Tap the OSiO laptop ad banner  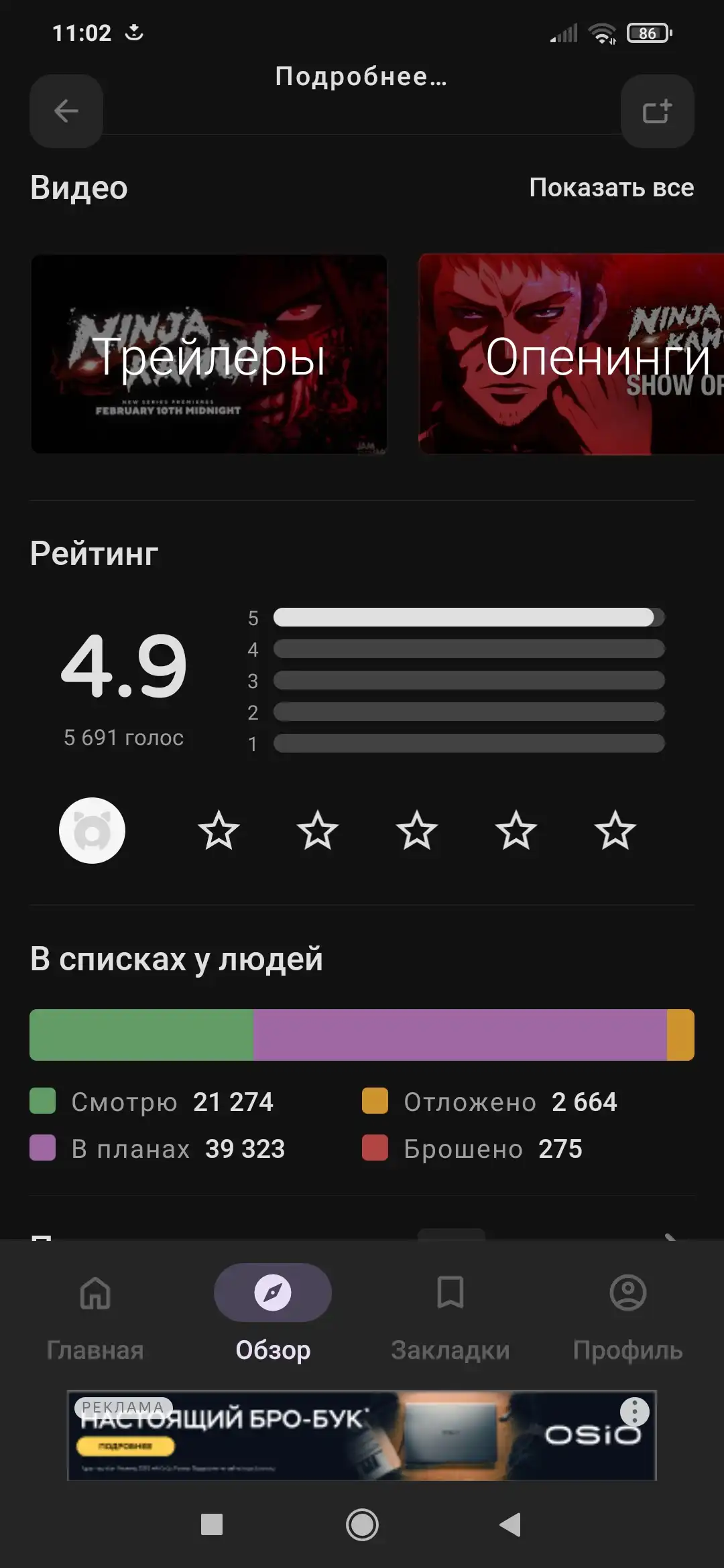[361, 1435]
